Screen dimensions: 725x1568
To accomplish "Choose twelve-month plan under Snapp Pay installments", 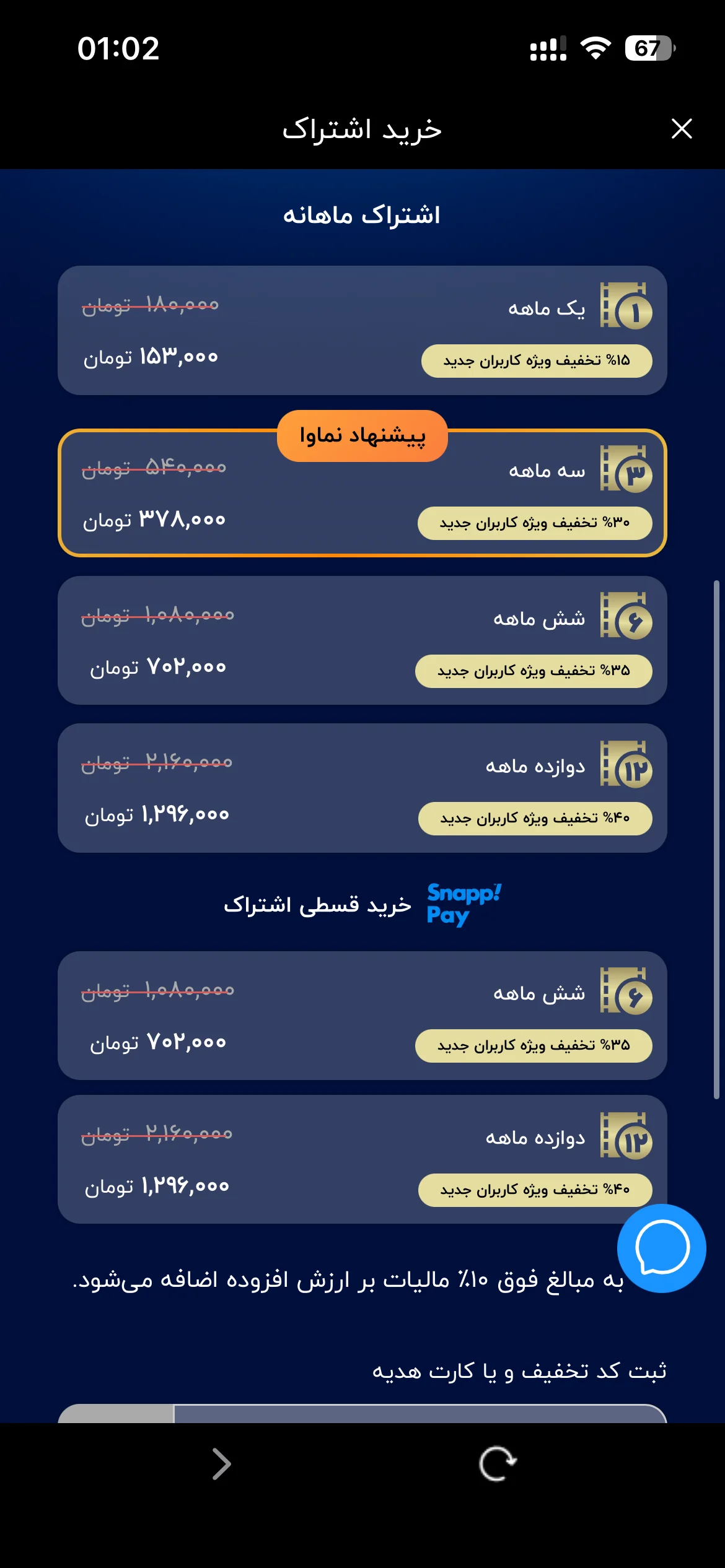I will [x=362, y=1159].
